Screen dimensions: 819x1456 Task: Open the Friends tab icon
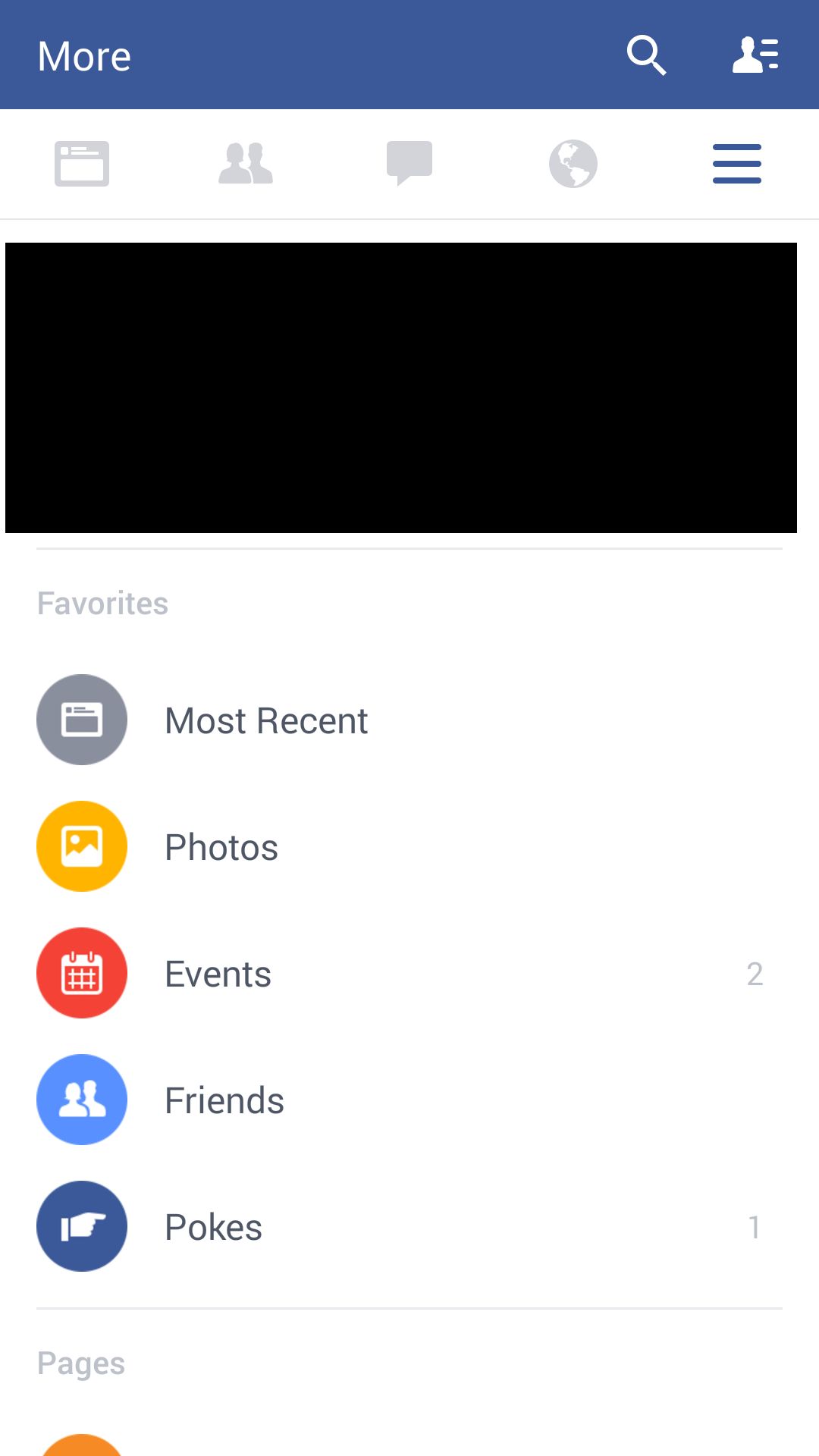pyautogui.click(x=245, y=163)
